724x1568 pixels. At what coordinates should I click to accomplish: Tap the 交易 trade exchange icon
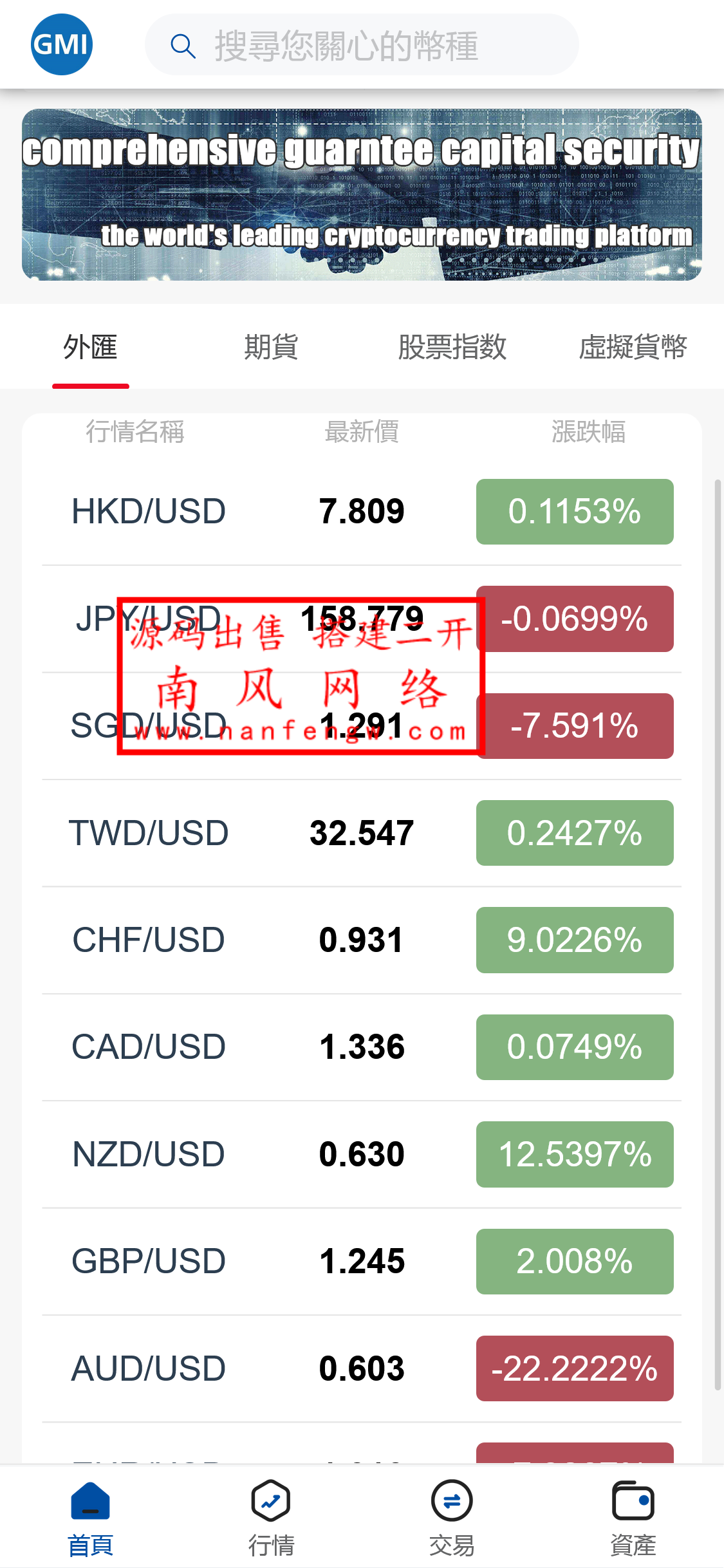[x=452, y=1500]
